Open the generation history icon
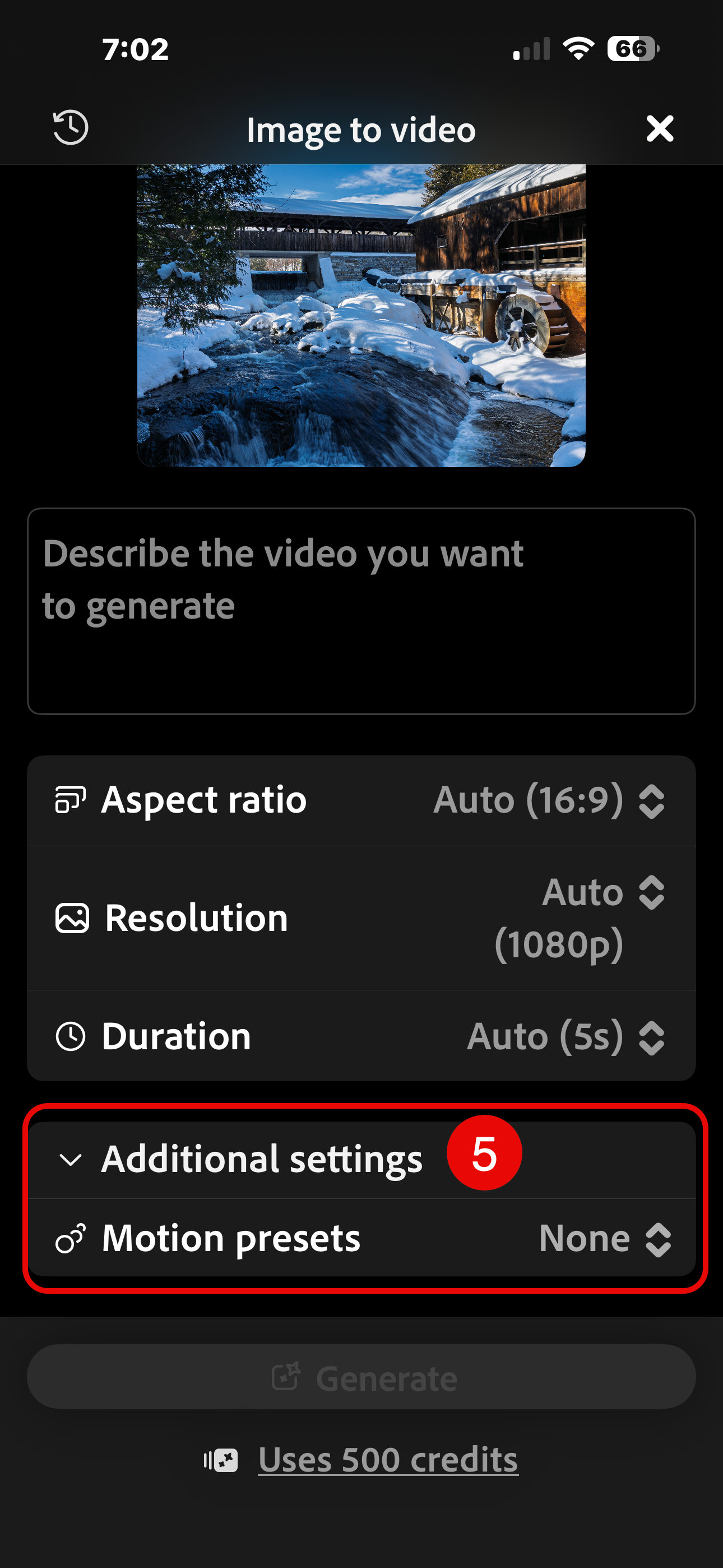Image resolution: width=723 pixels, height=1568 pixels. (x=71, y=128)
